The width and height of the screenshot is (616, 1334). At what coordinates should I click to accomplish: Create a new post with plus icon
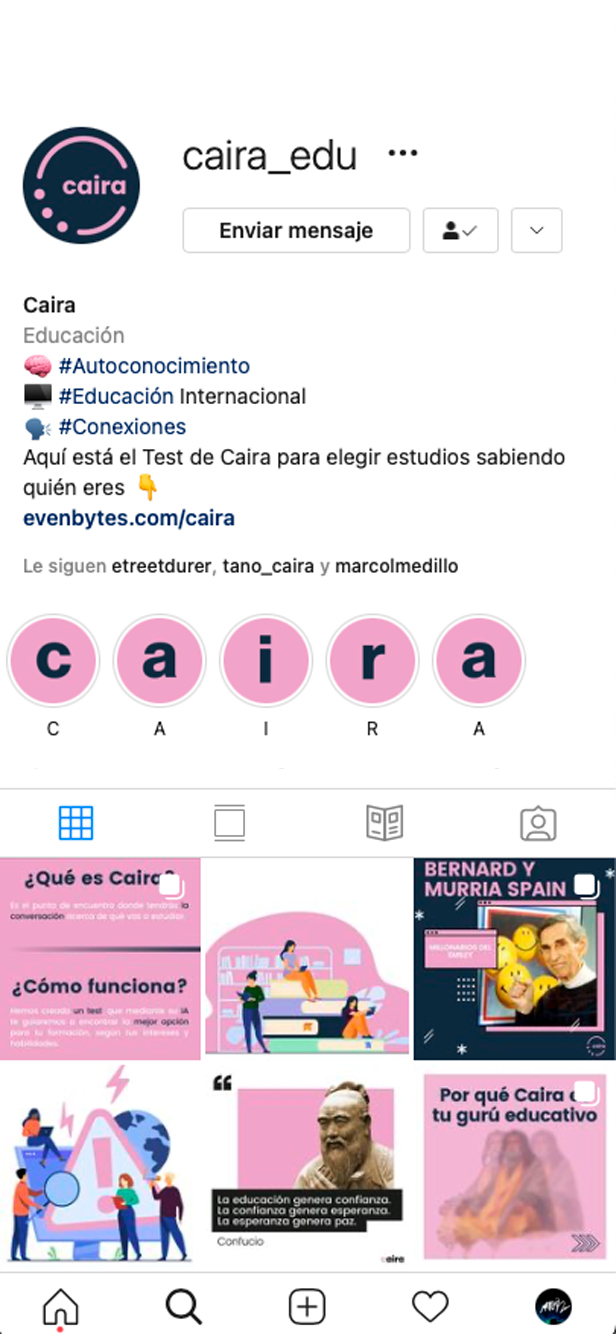click(x=307, y=1306)
